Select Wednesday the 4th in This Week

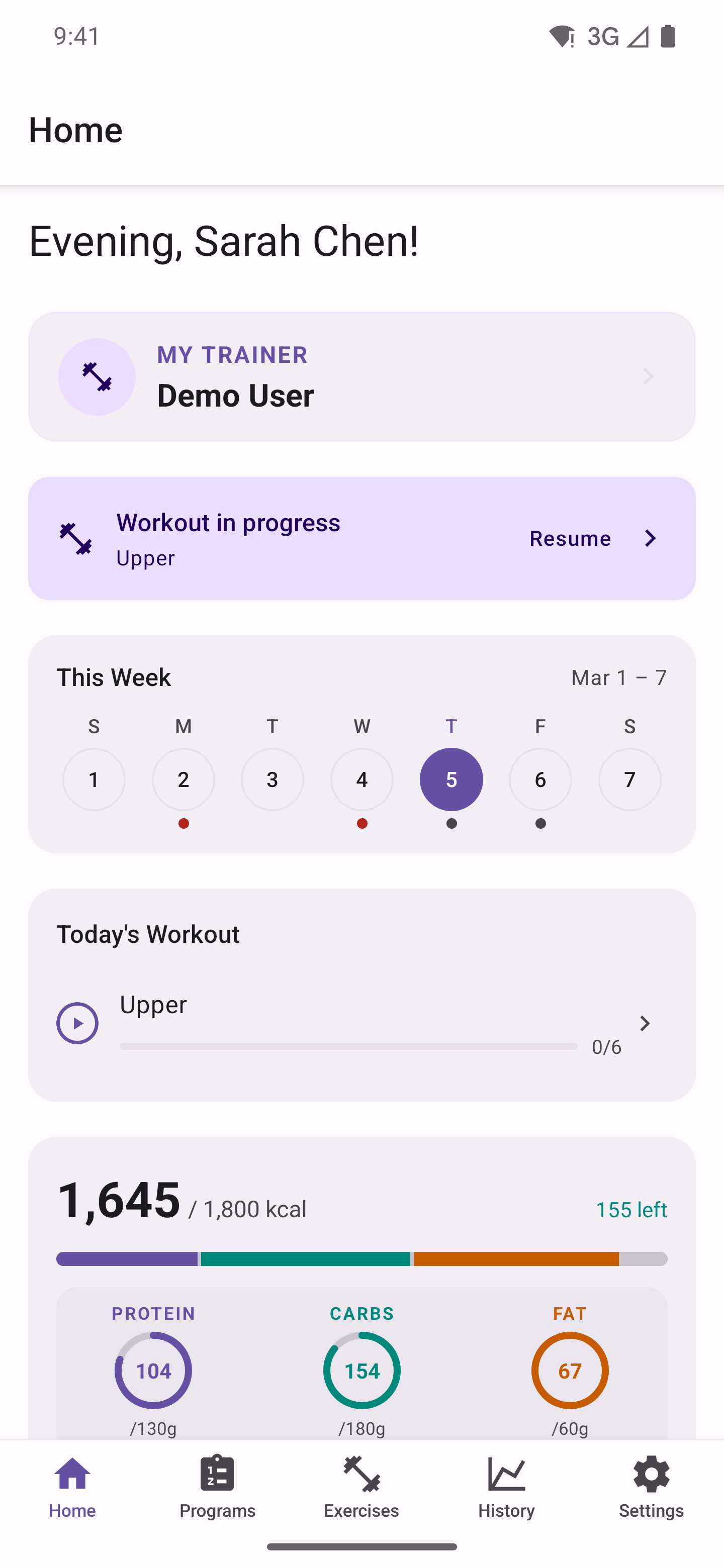(361, 779)
